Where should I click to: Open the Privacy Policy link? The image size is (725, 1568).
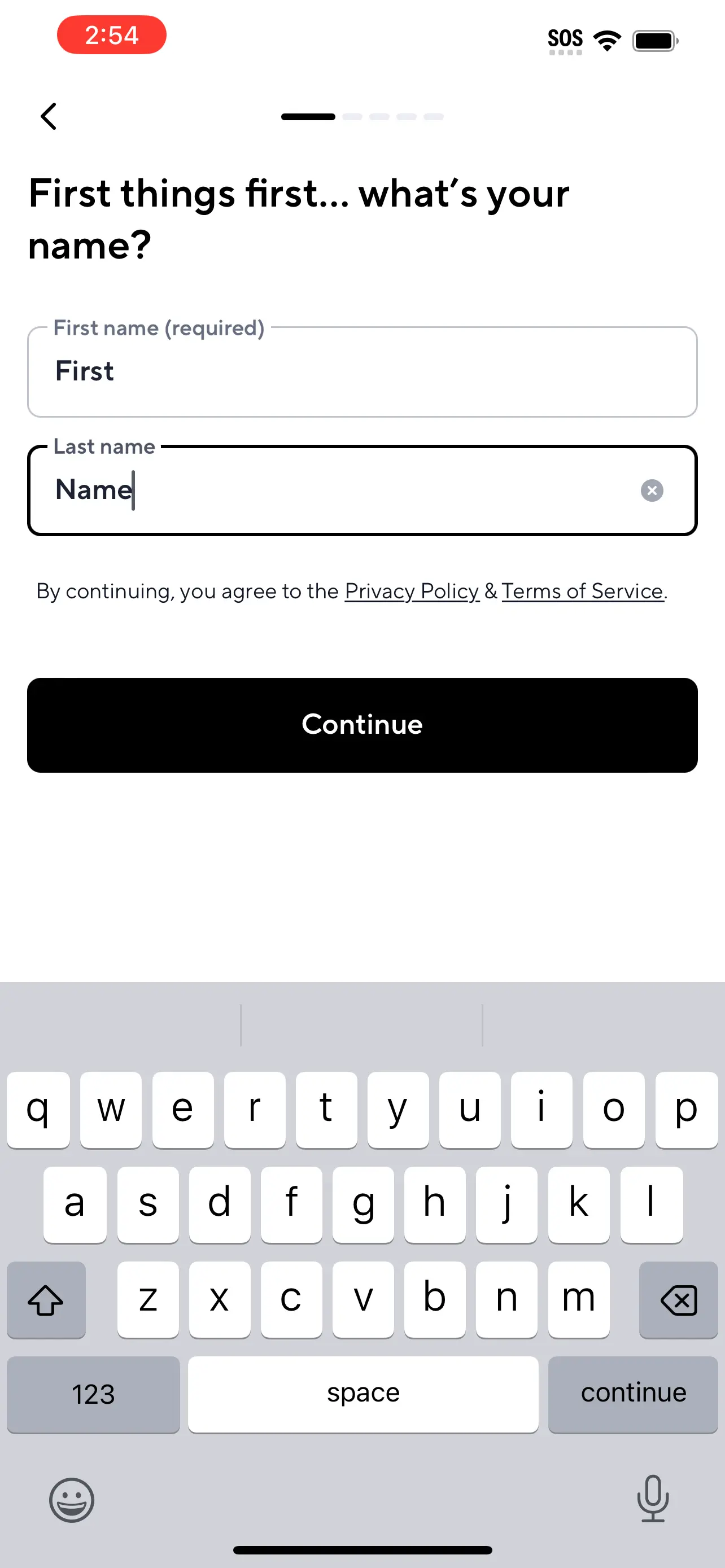coord(412,591)
